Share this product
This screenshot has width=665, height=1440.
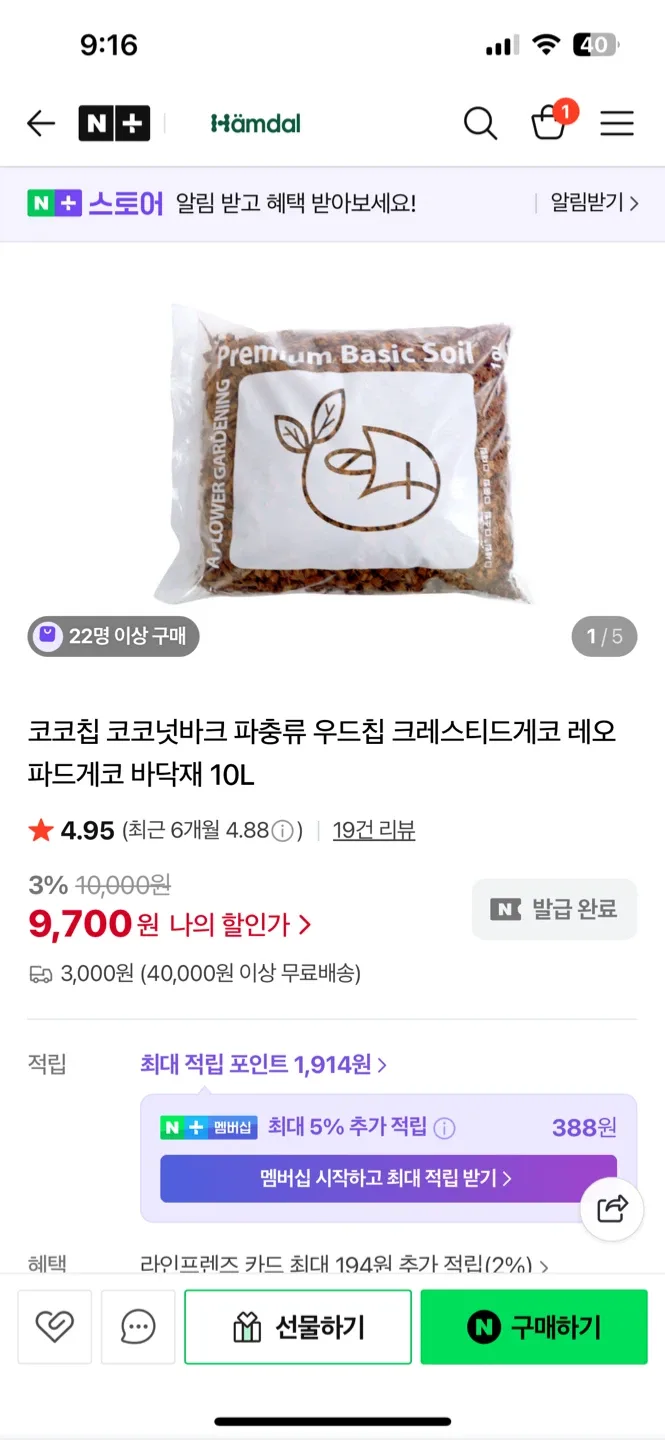[611, 1208]
